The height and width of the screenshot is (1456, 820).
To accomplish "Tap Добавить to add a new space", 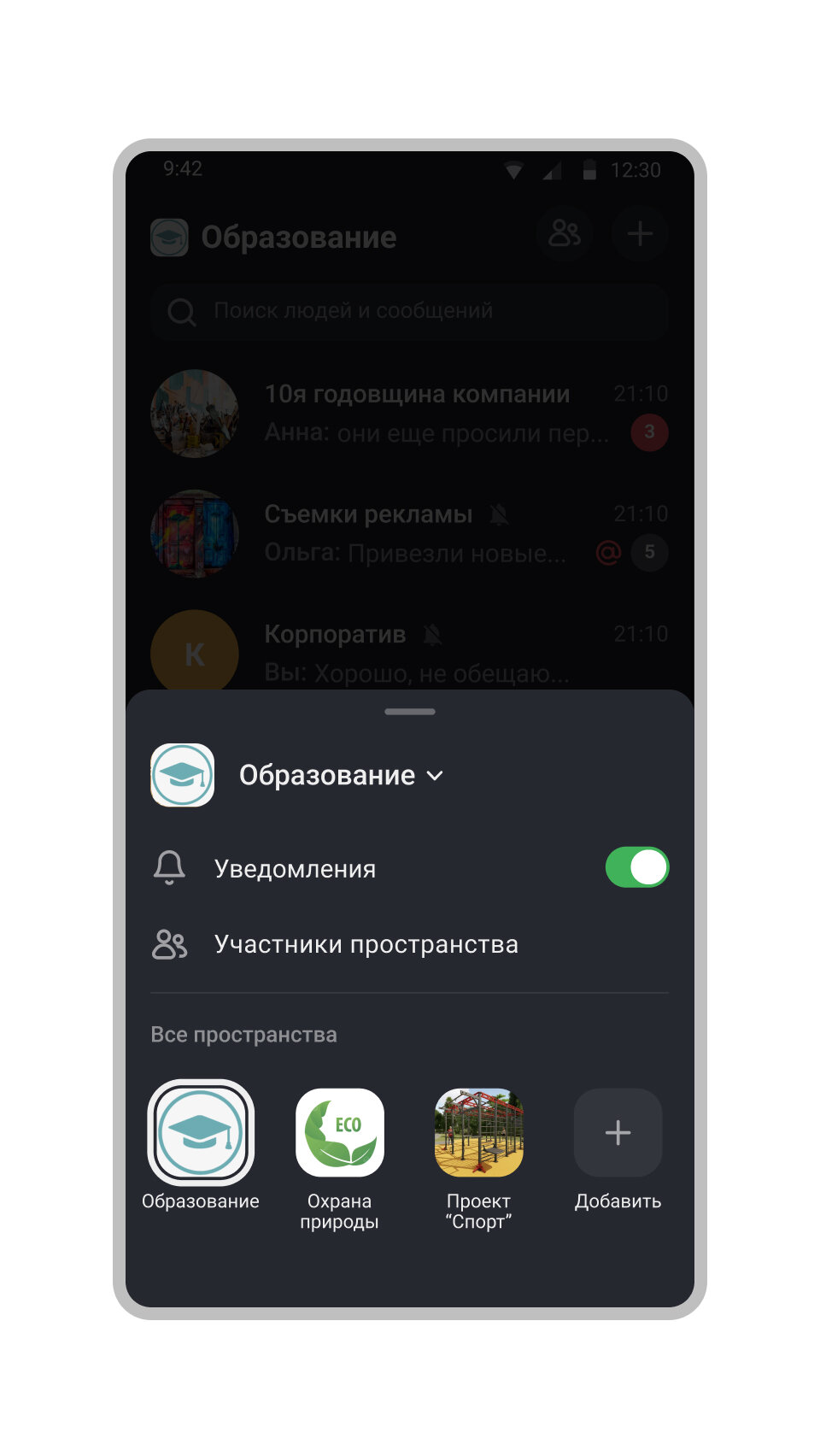I will click(x=618, y=1133).
